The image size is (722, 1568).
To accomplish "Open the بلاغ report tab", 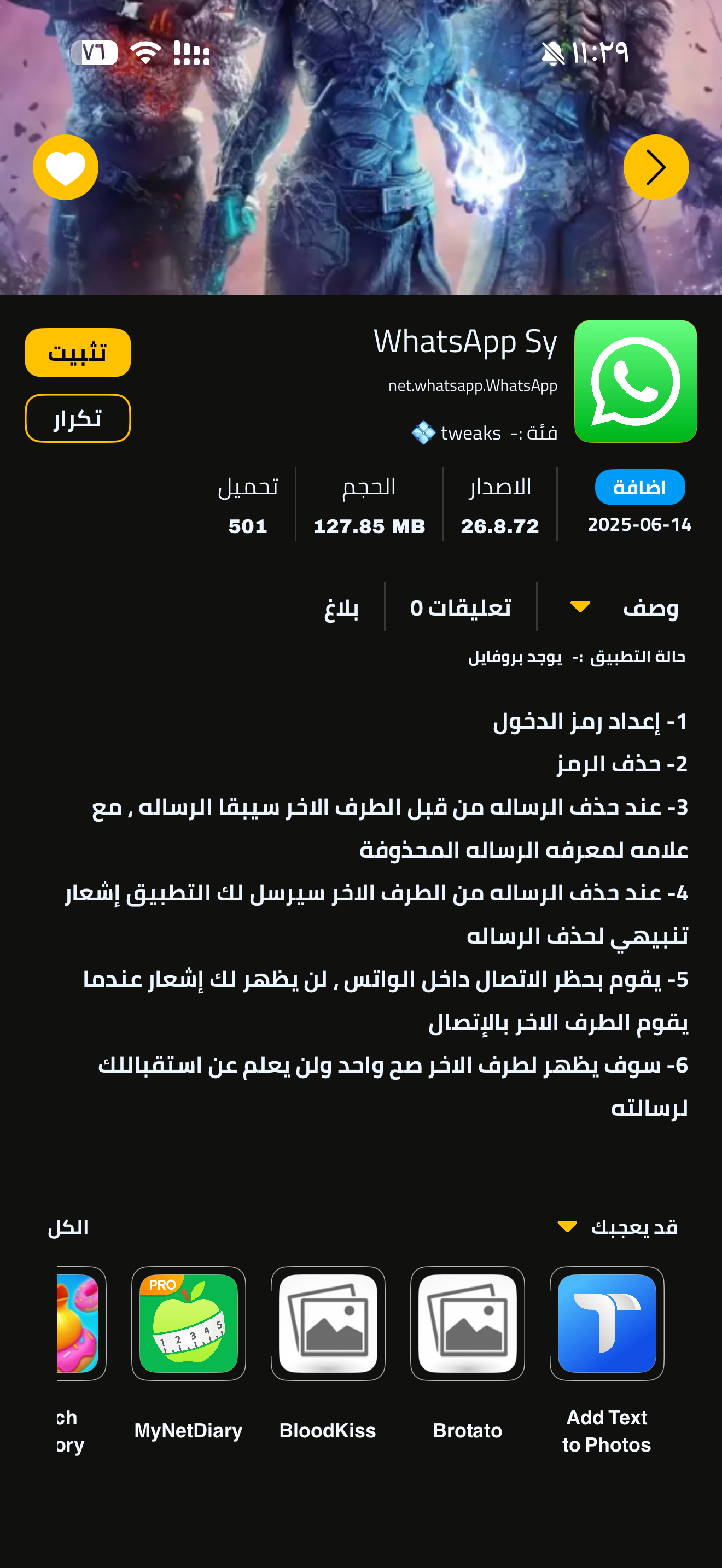I will (341, 607).
